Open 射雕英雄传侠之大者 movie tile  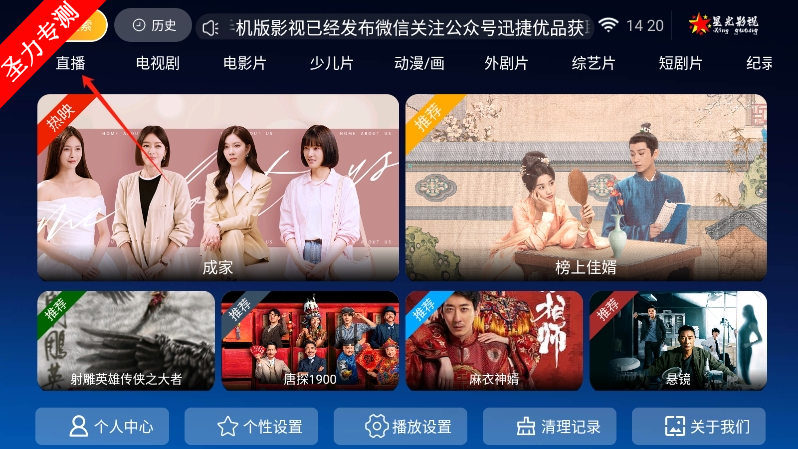[x=126, y=340]
